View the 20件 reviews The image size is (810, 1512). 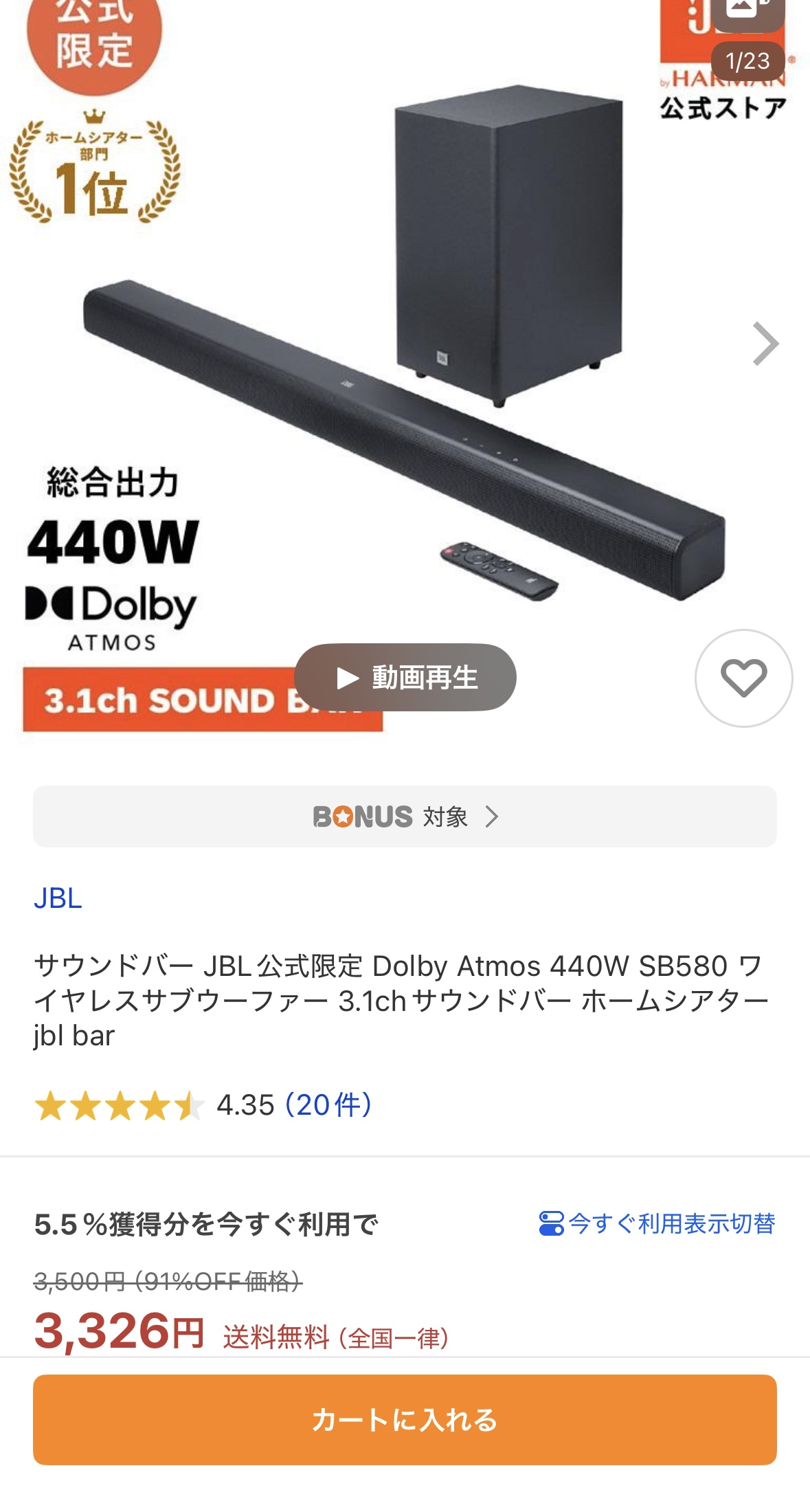328,1105
